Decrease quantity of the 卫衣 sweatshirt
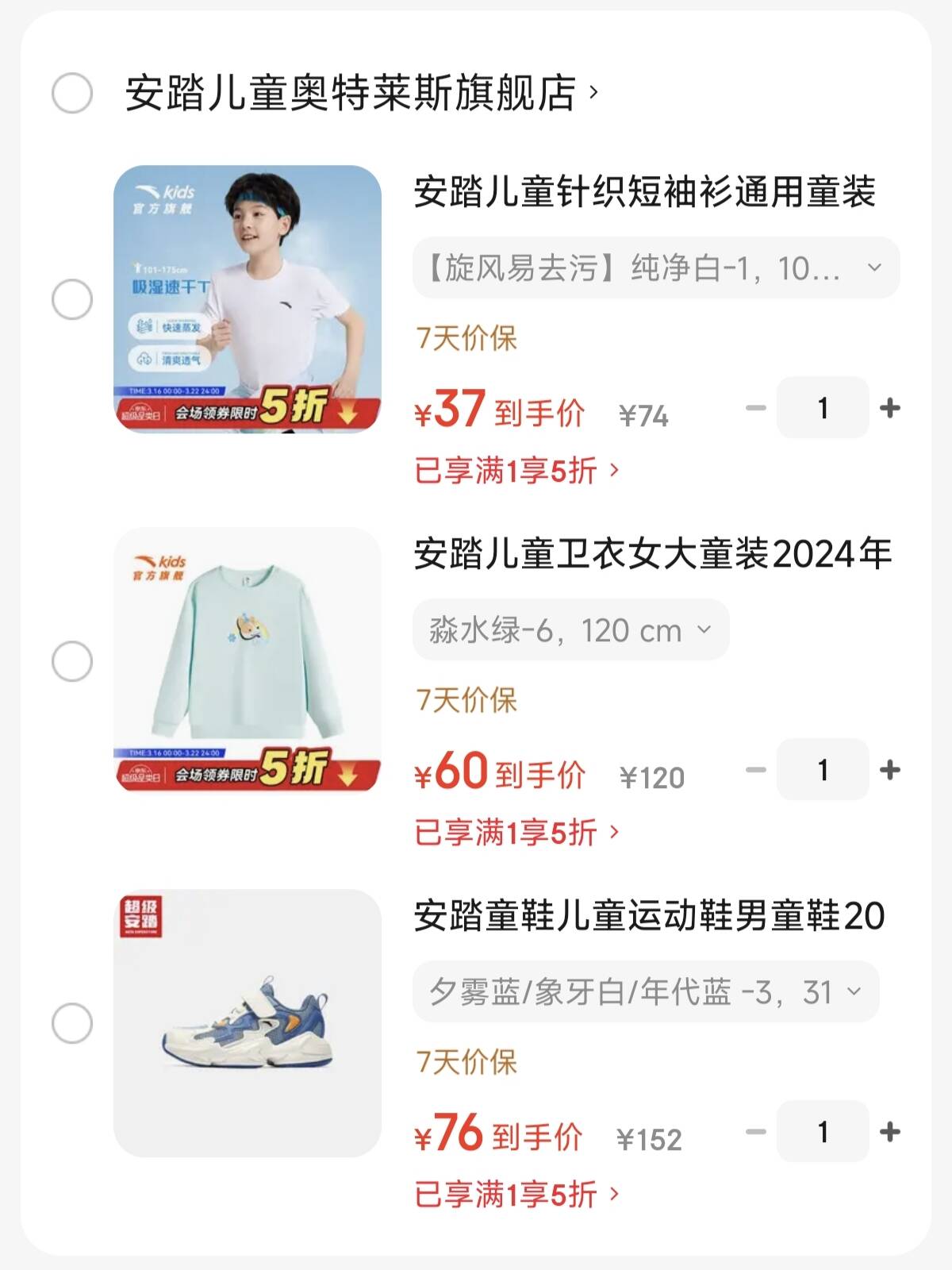This screenshot has height=1270, width=952. click(x=756, y=770)
